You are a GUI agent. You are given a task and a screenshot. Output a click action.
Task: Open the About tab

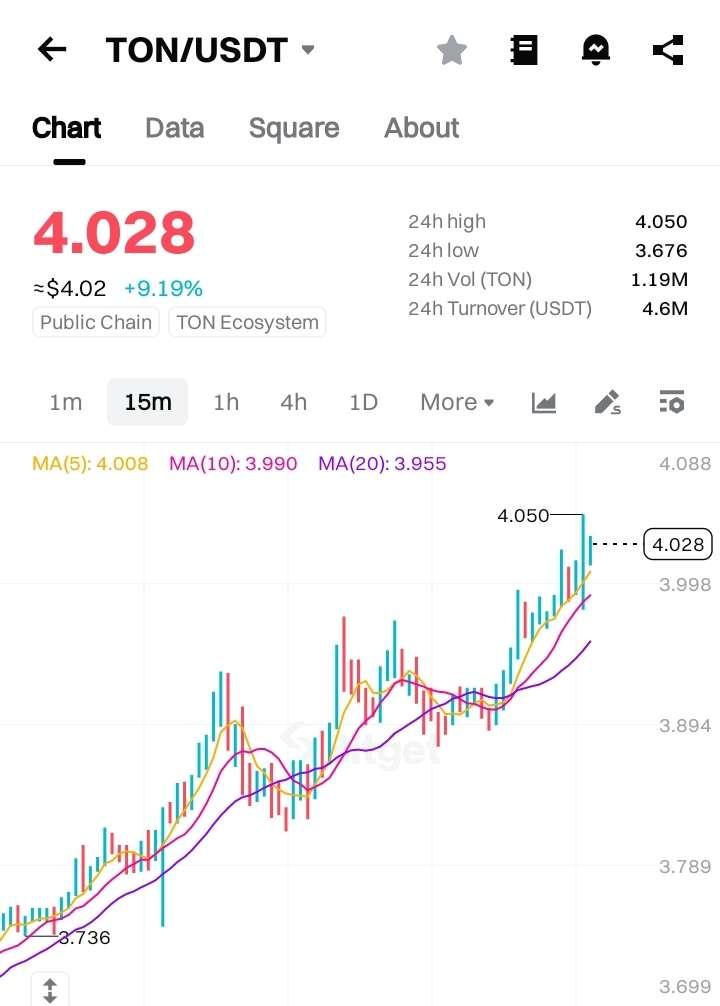click(x=421, y=128)
